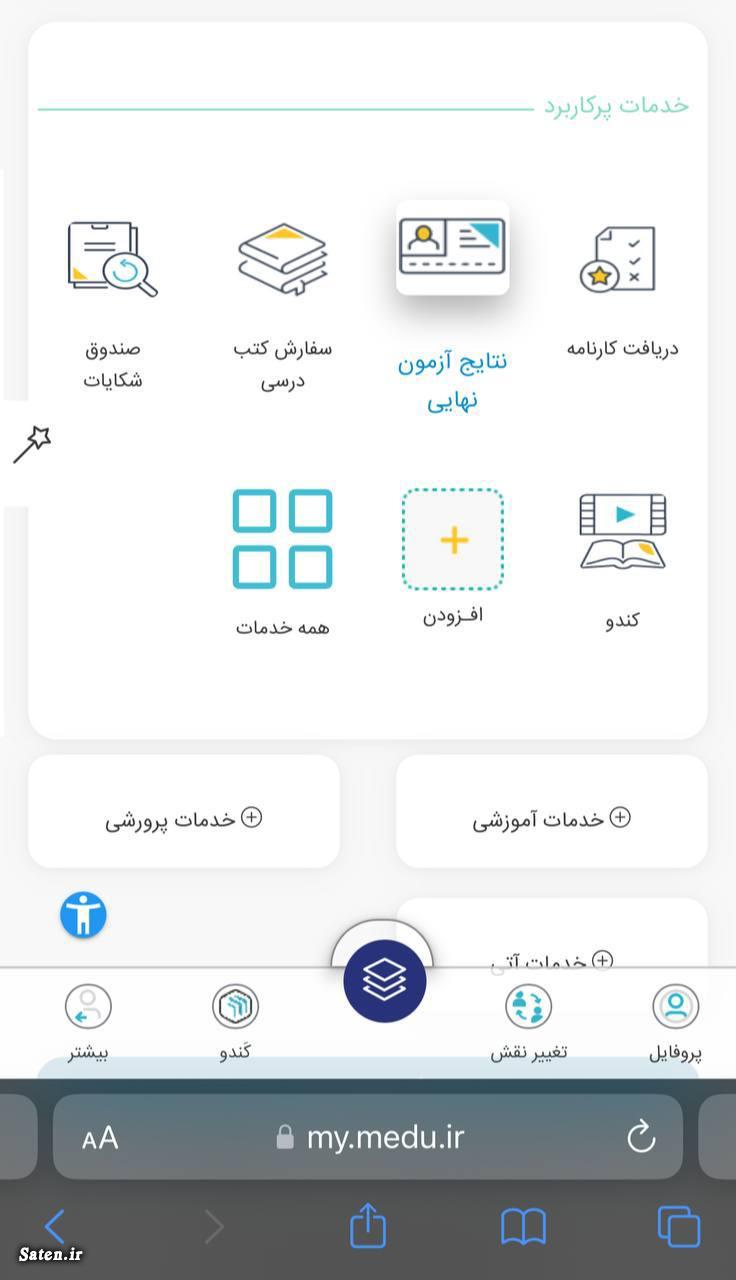
Task: Open the accessibility widget
Action: [83, 915]
